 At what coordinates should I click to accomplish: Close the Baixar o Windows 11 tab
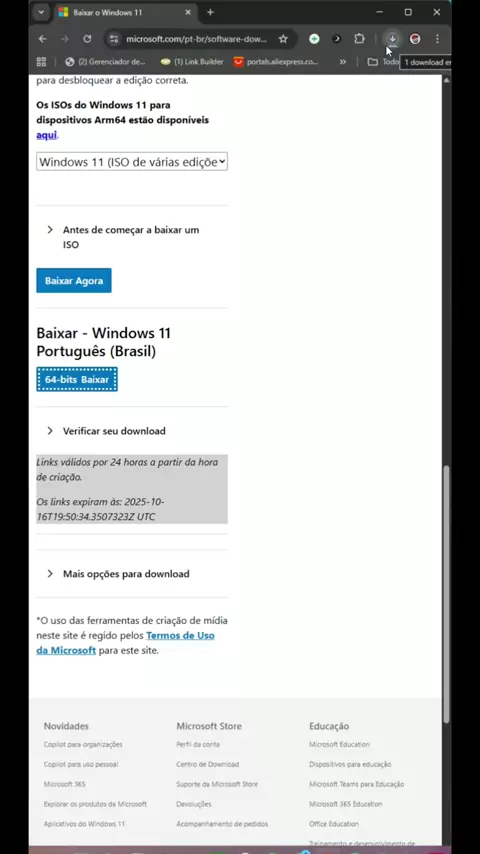189,12
